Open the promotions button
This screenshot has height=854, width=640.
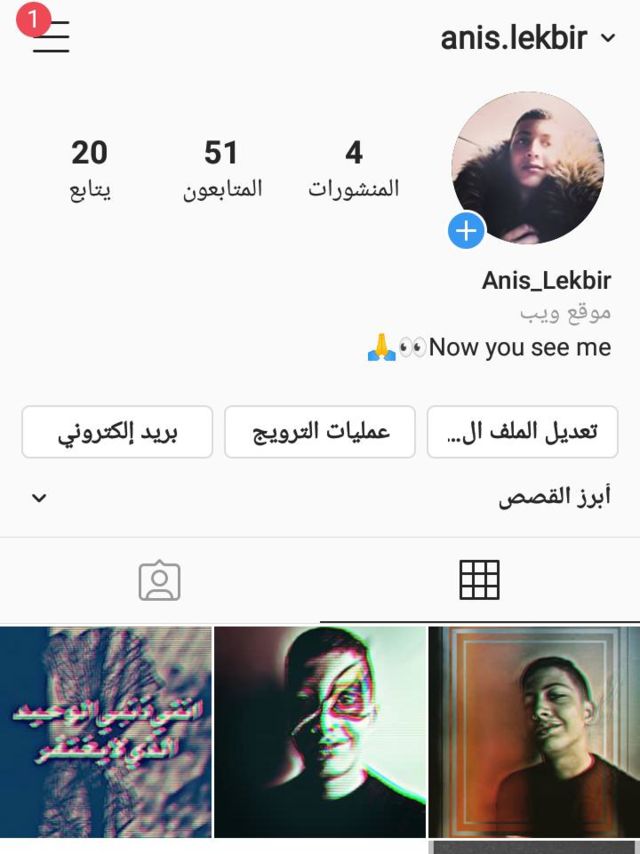[x=320, y=432]
